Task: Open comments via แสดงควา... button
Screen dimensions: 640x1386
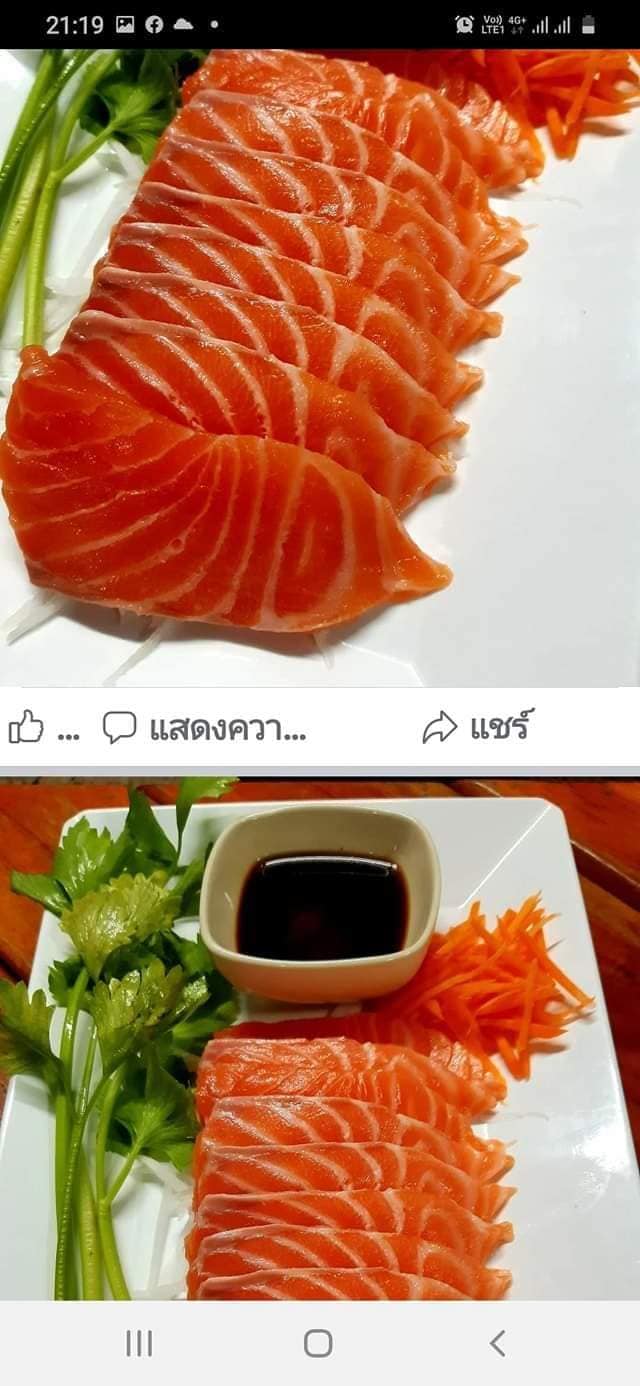Action: 204,728
